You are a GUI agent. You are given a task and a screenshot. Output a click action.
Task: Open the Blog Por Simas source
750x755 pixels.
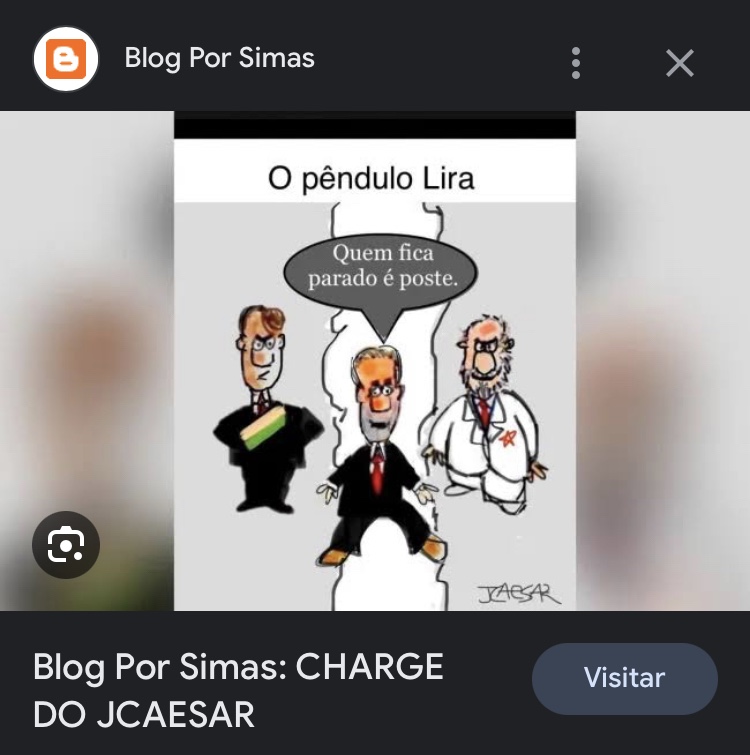[x=219, y=58]
